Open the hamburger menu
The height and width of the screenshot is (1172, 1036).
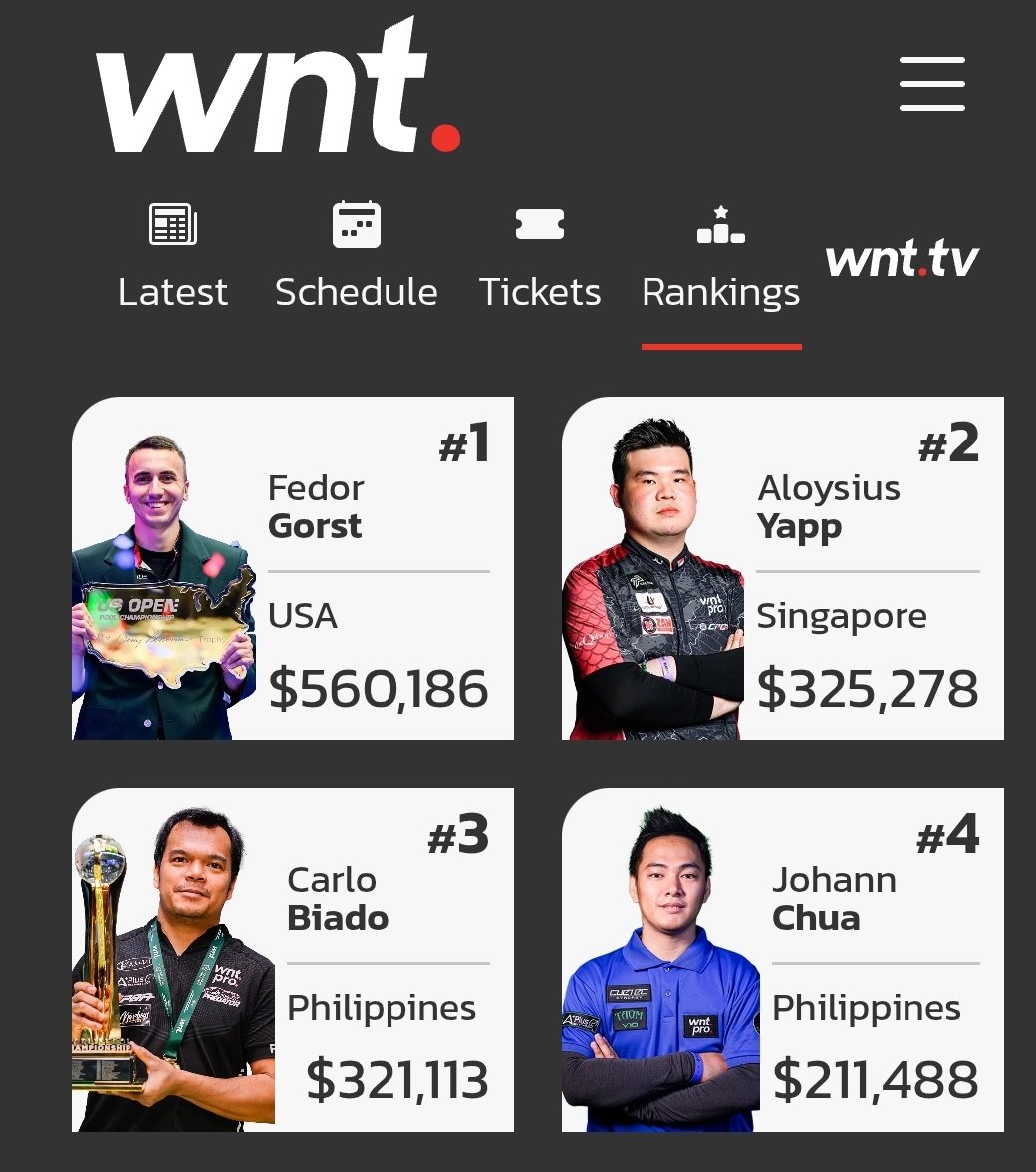[x=931, y=84]
